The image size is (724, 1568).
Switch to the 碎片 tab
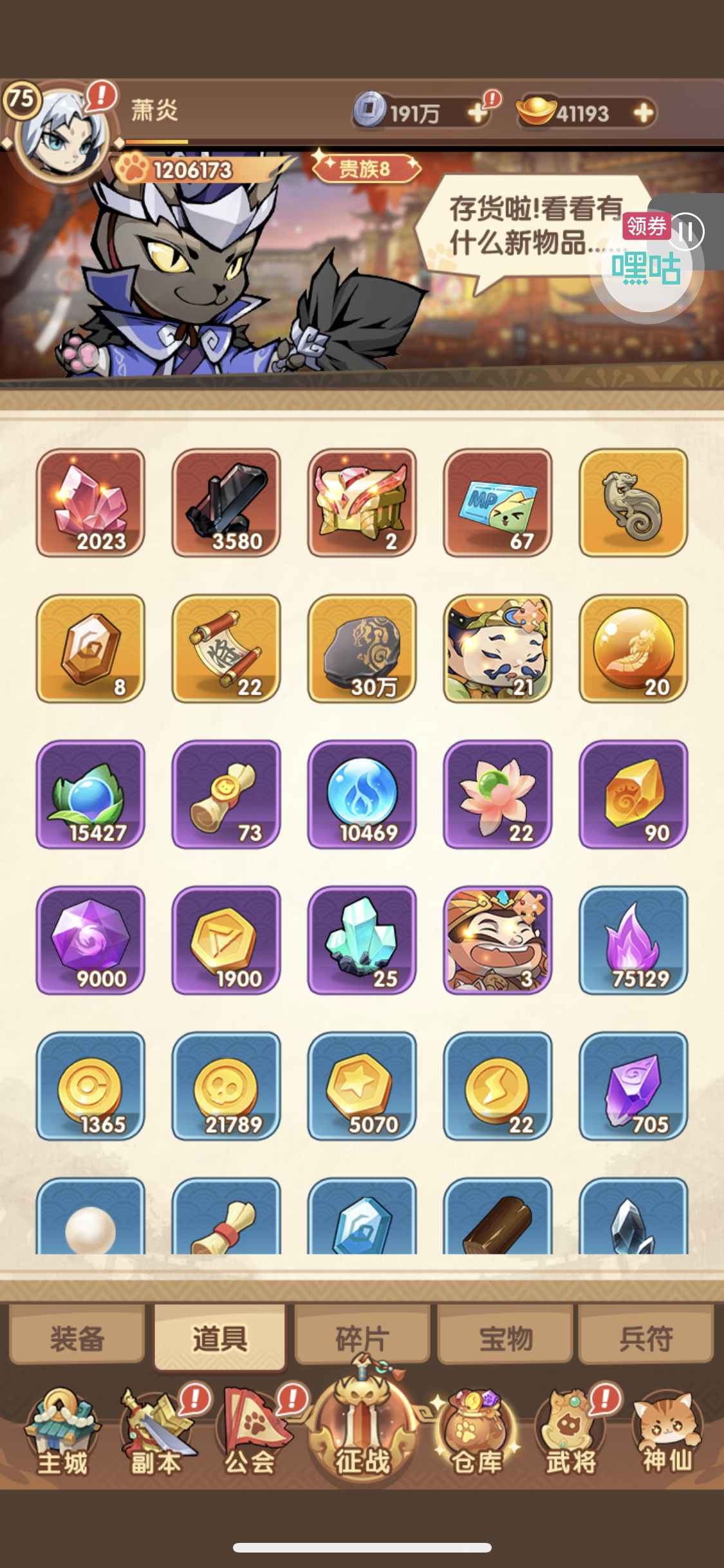click(362, 1339)
